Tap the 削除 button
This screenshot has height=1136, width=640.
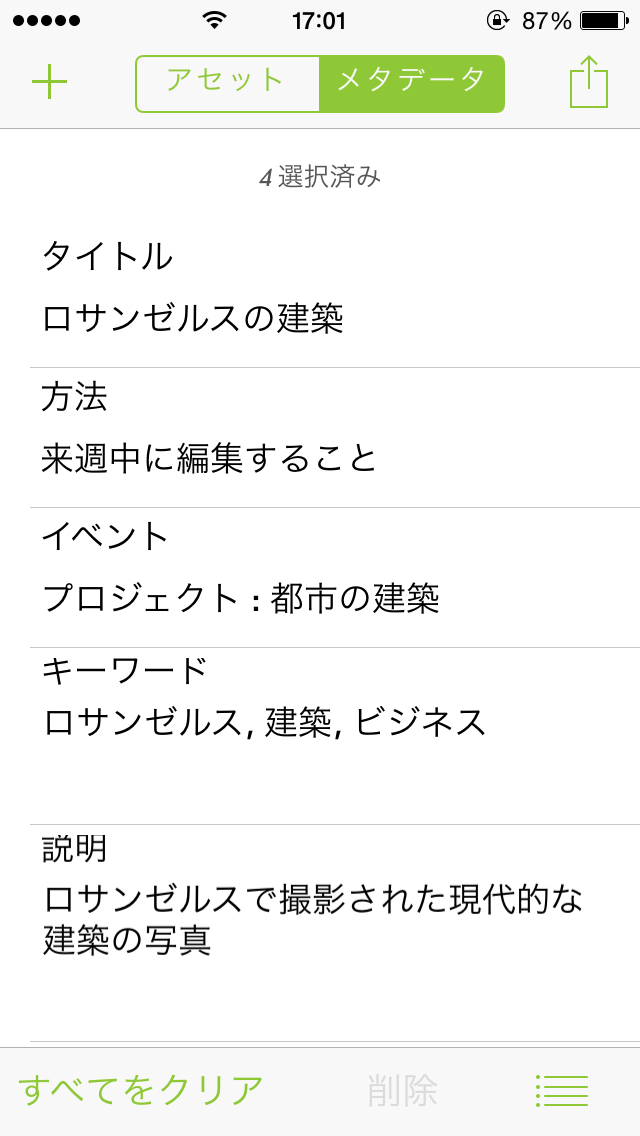click(x=402, y=1090)
